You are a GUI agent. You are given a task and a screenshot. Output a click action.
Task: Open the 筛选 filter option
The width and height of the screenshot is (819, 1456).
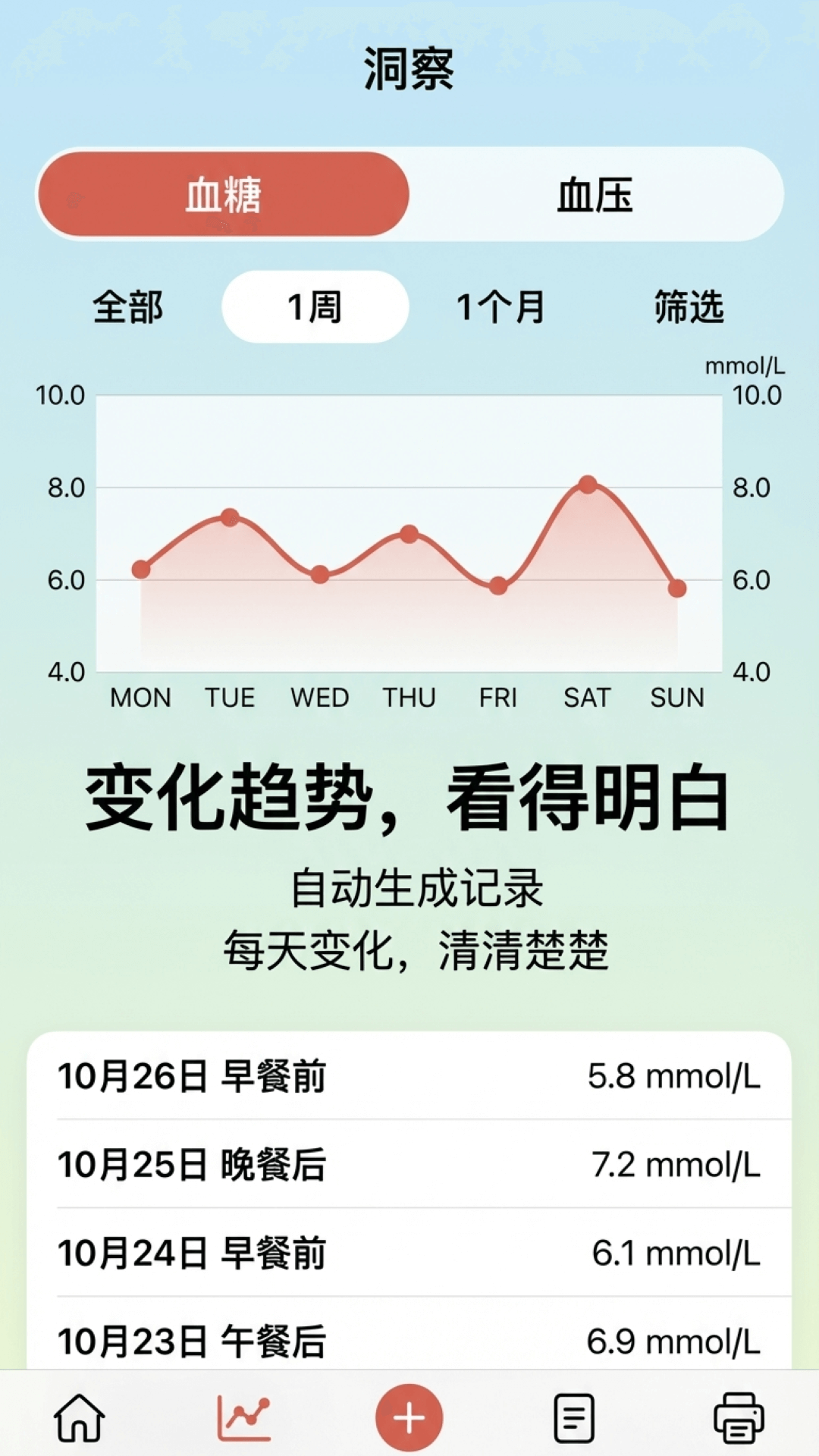point(689,307)
